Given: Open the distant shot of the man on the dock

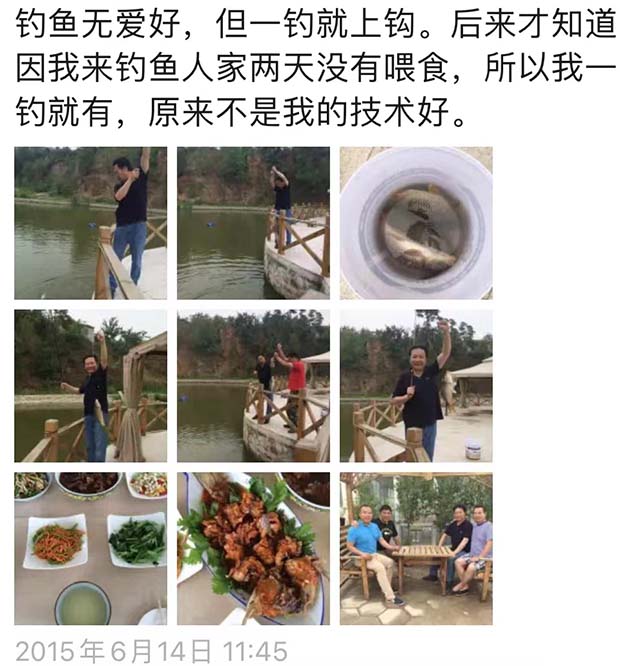Looking at the screenshot, I should tap(253, 223).
